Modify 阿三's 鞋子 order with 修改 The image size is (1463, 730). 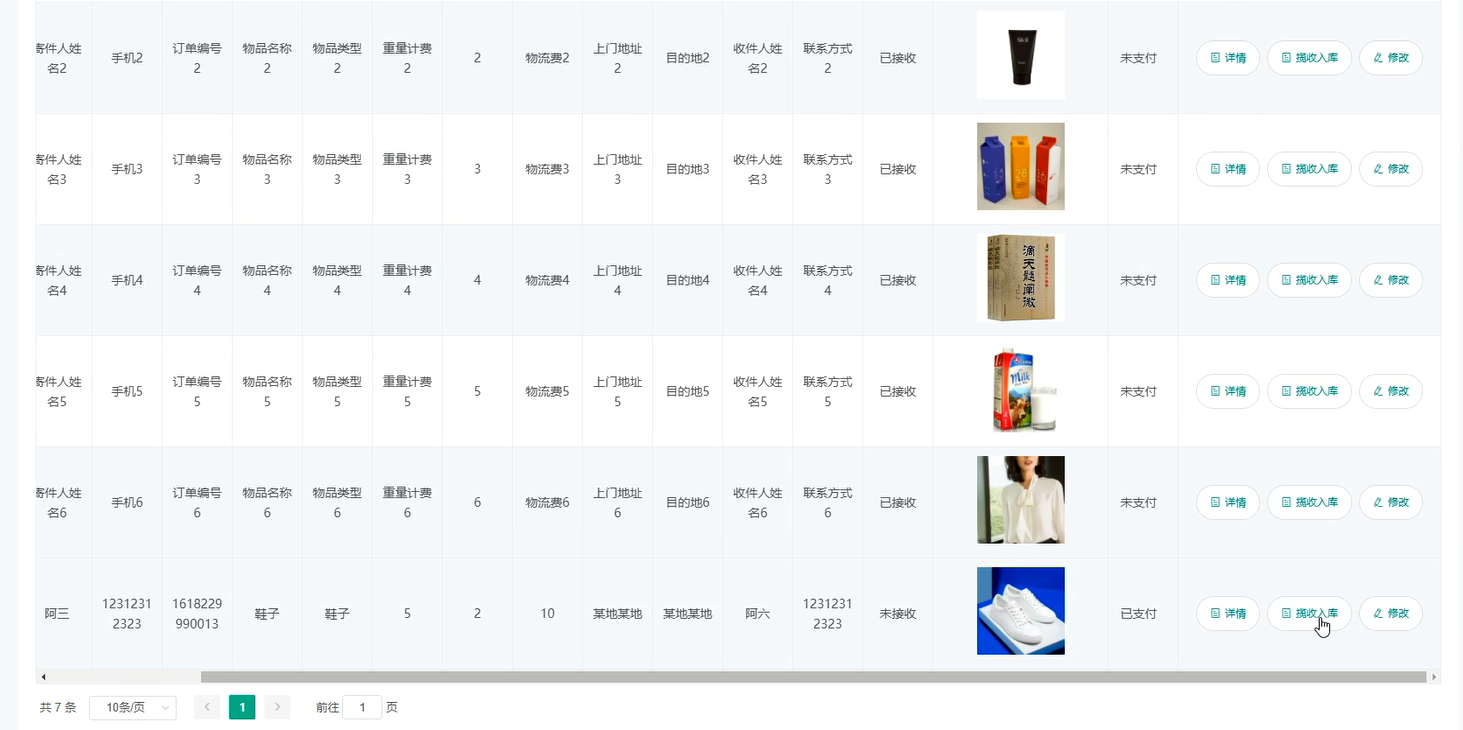[1390, 613]
